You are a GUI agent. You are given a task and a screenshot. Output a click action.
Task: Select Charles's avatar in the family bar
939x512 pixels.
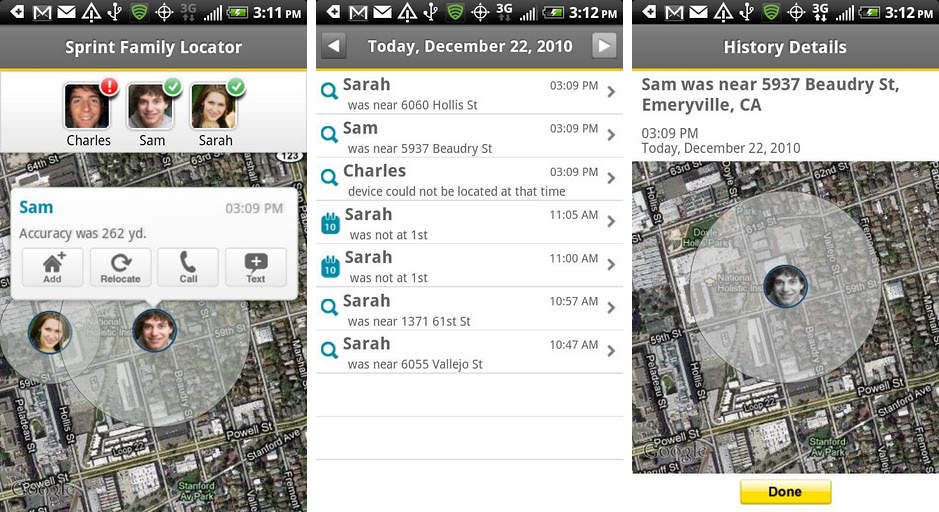click(88, 106)
